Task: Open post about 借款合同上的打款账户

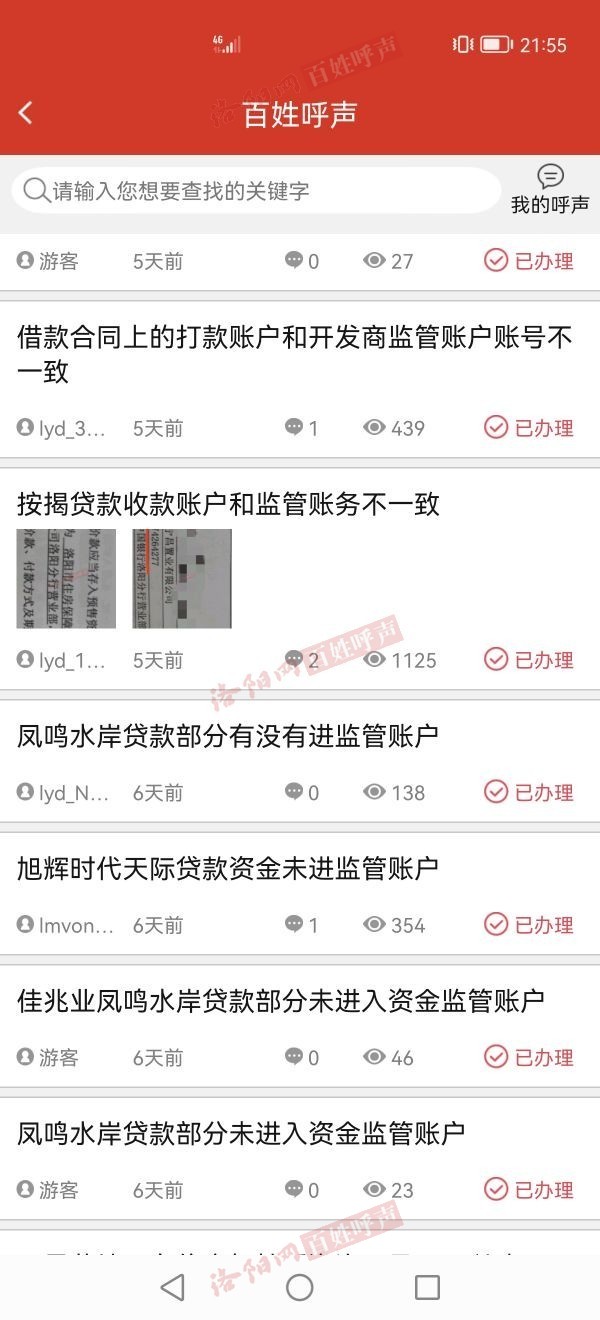Action: [295, 354]
